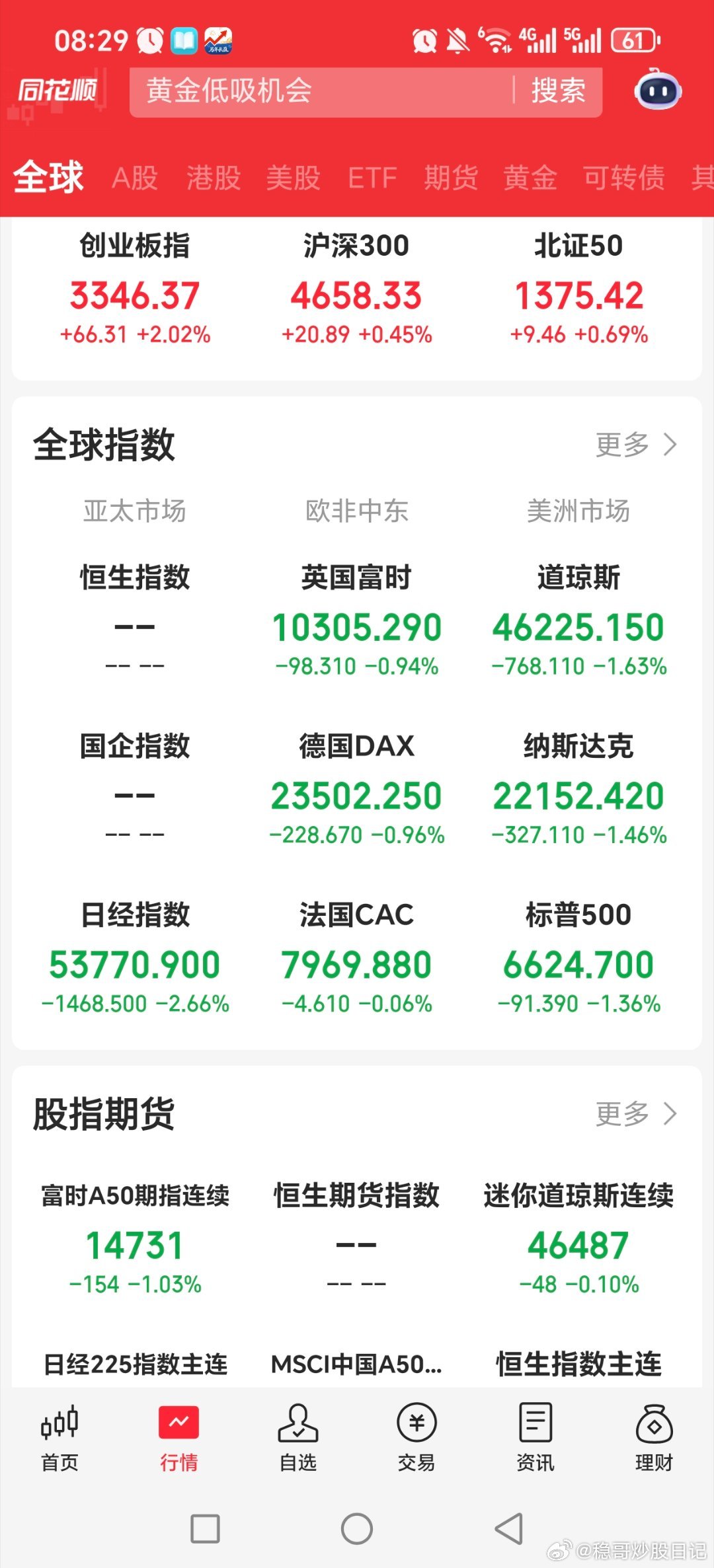The width and height of the screenshot is (714, 1568).
Task: Tap the 搜索 search button
Action: click(x=557, y=91)
